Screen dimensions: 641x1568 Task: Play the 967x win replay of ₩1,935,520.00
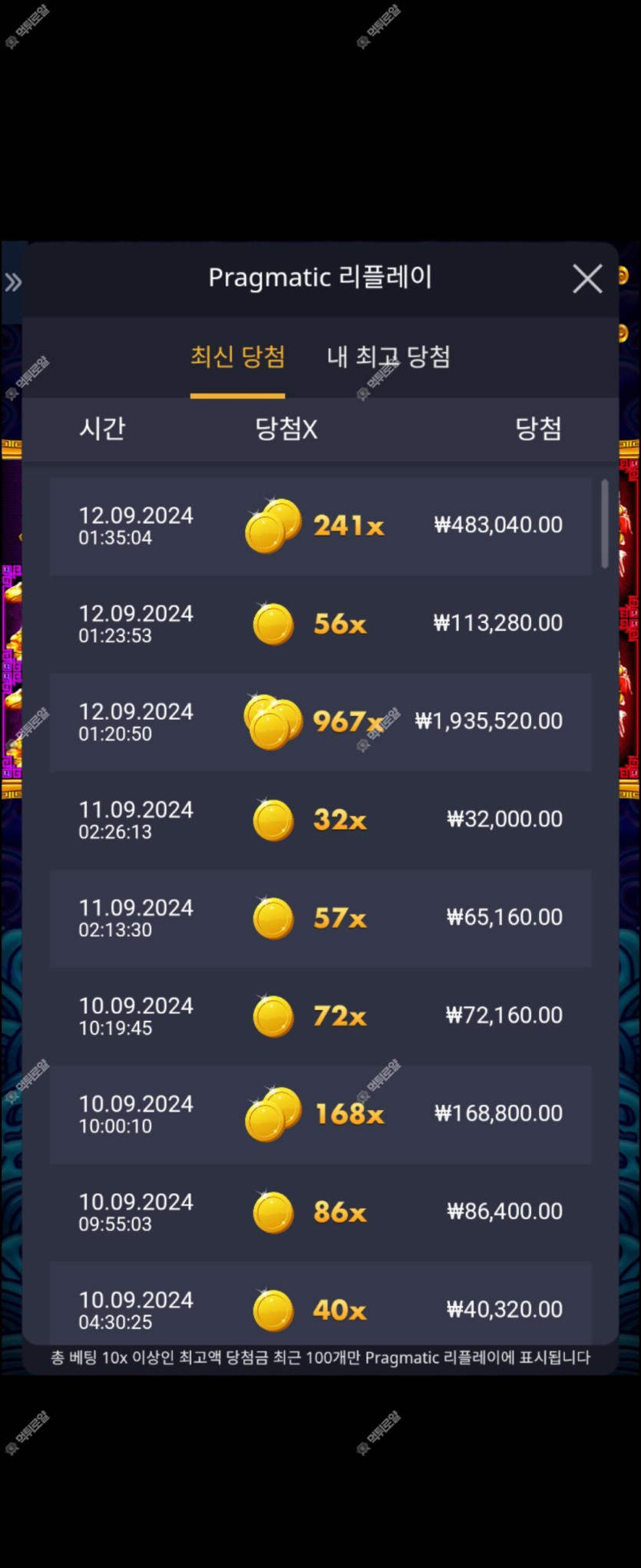point(320,722)
